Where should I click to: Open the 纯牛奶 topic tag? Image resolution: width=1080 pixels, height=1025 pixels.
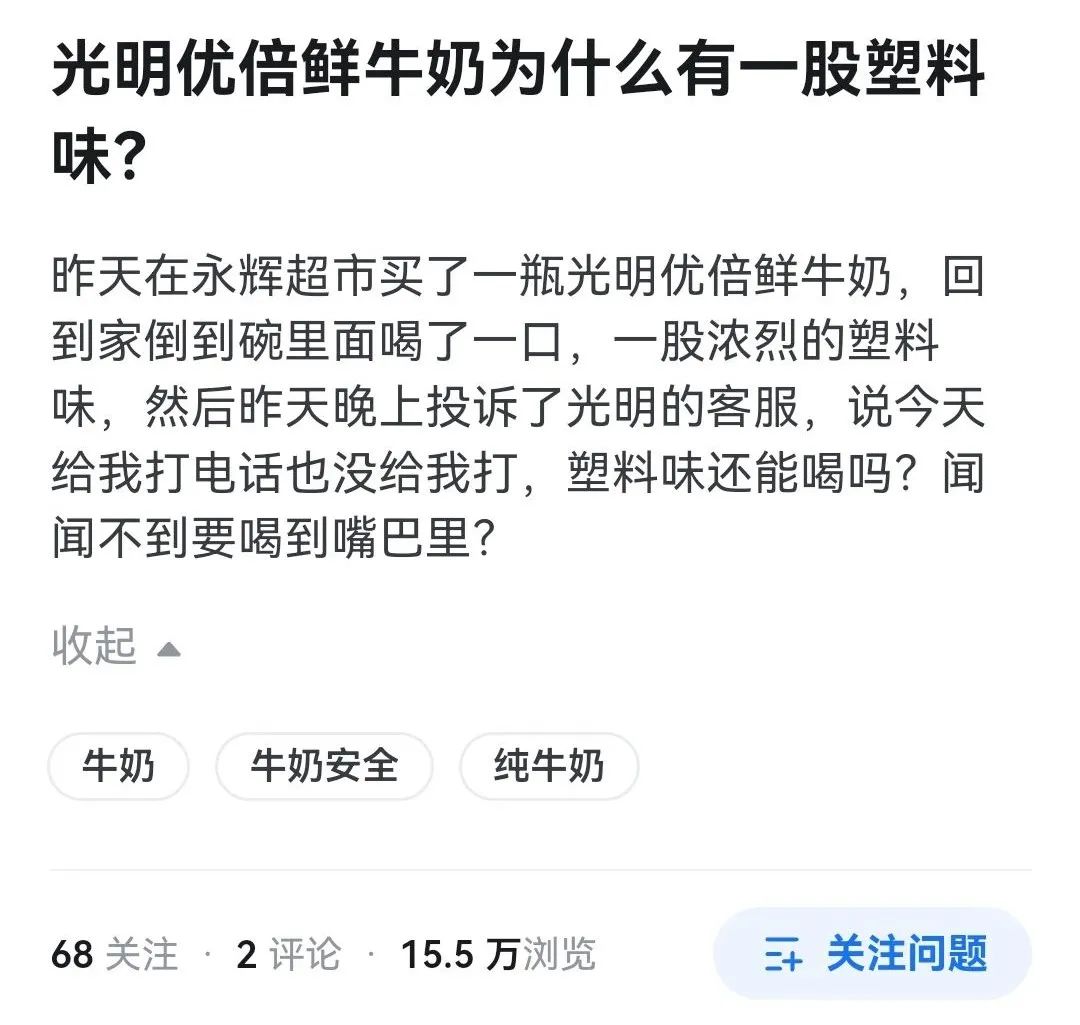coord(548,767)
